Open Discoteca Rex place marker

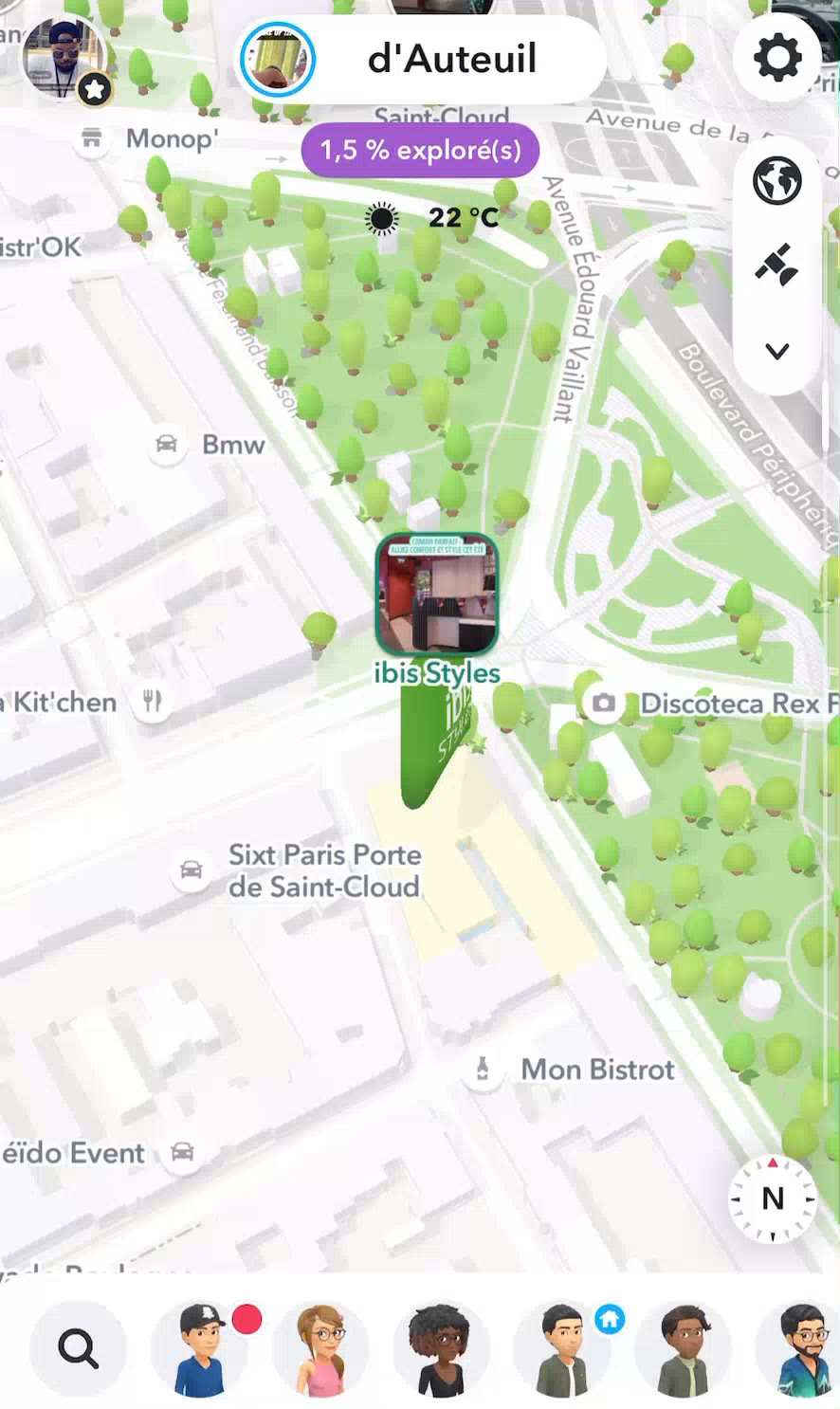pos(603,704)
